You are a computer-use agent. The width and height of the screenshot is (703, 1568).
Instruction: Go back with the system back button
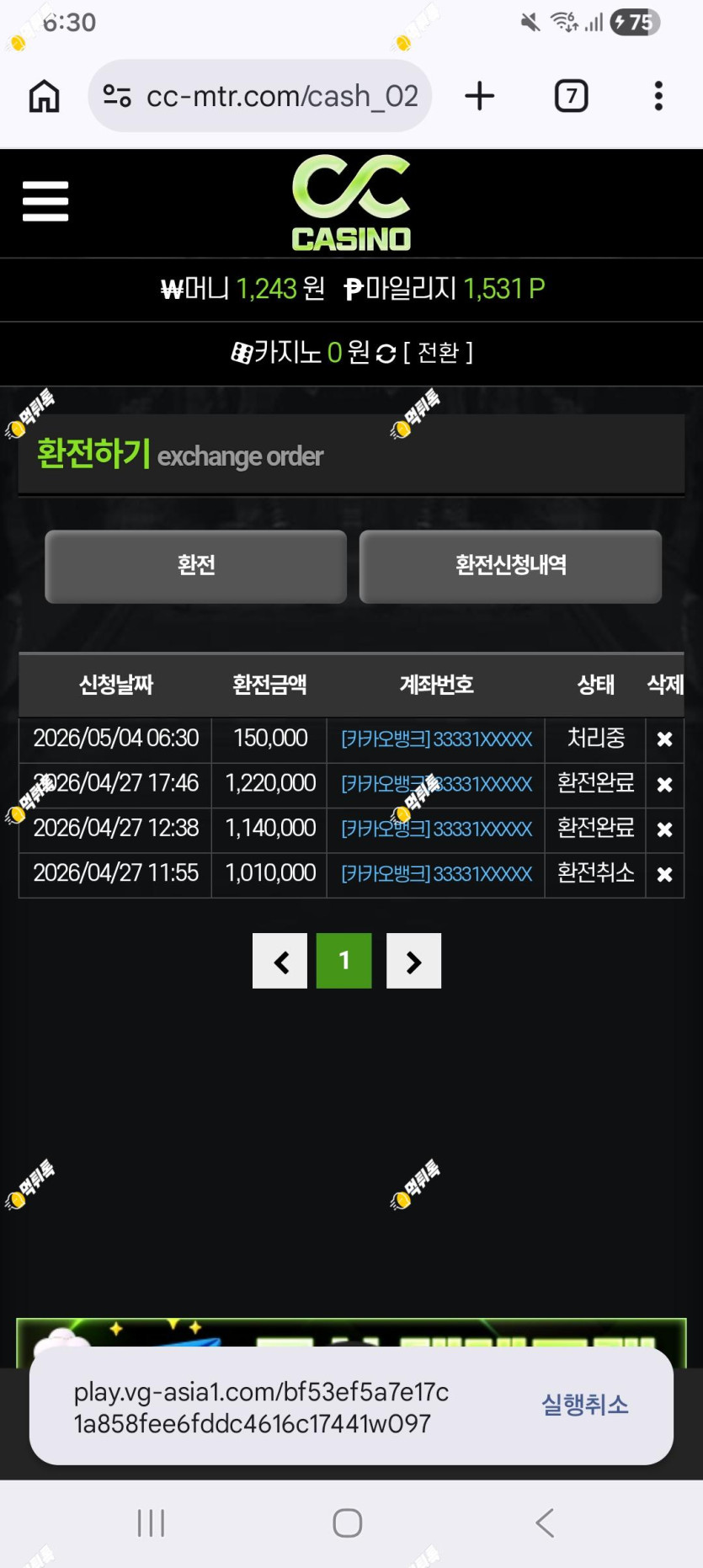[546, 1523]
